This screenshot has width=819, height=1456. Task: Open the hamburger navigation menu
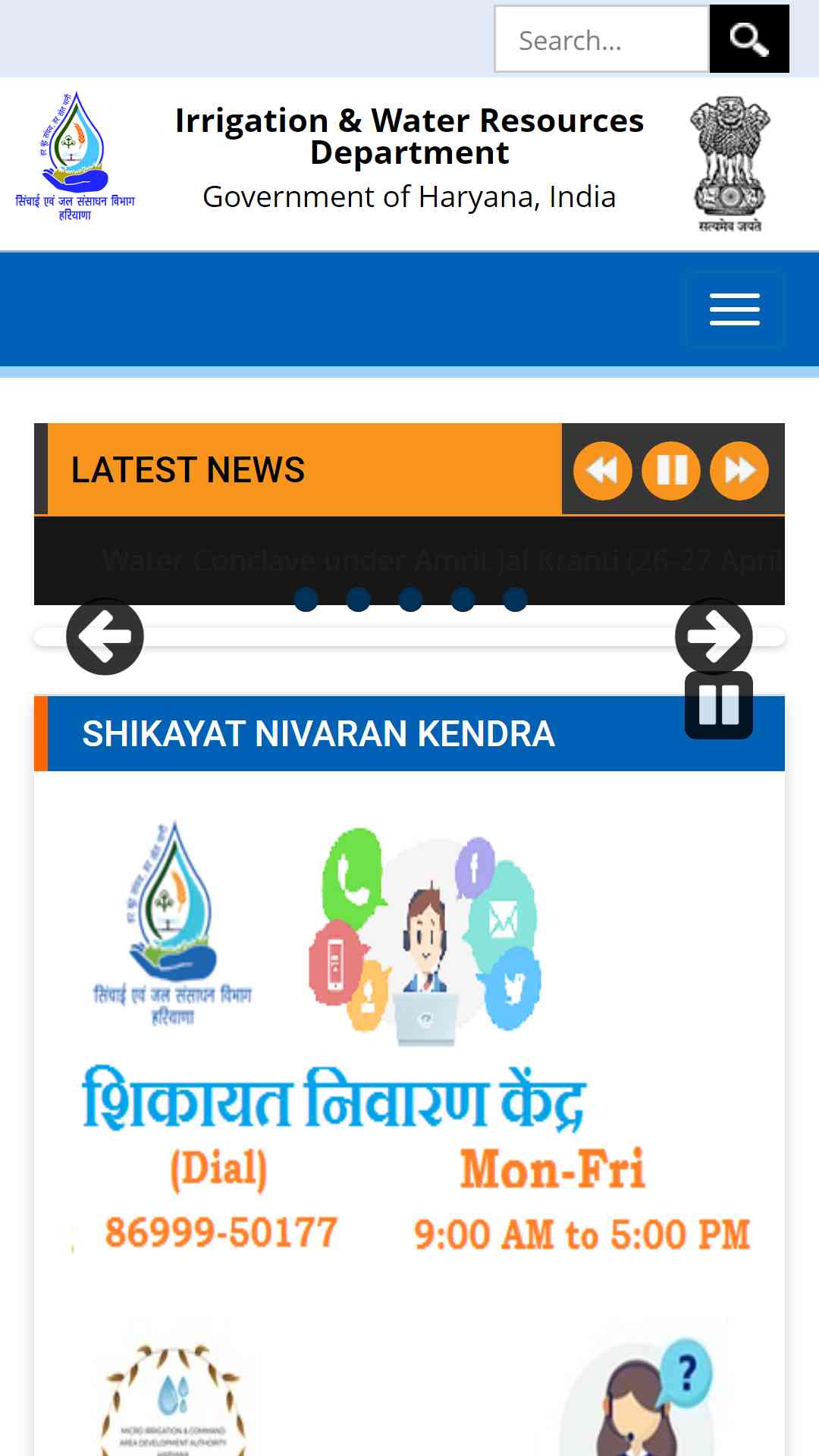point(735,309)
